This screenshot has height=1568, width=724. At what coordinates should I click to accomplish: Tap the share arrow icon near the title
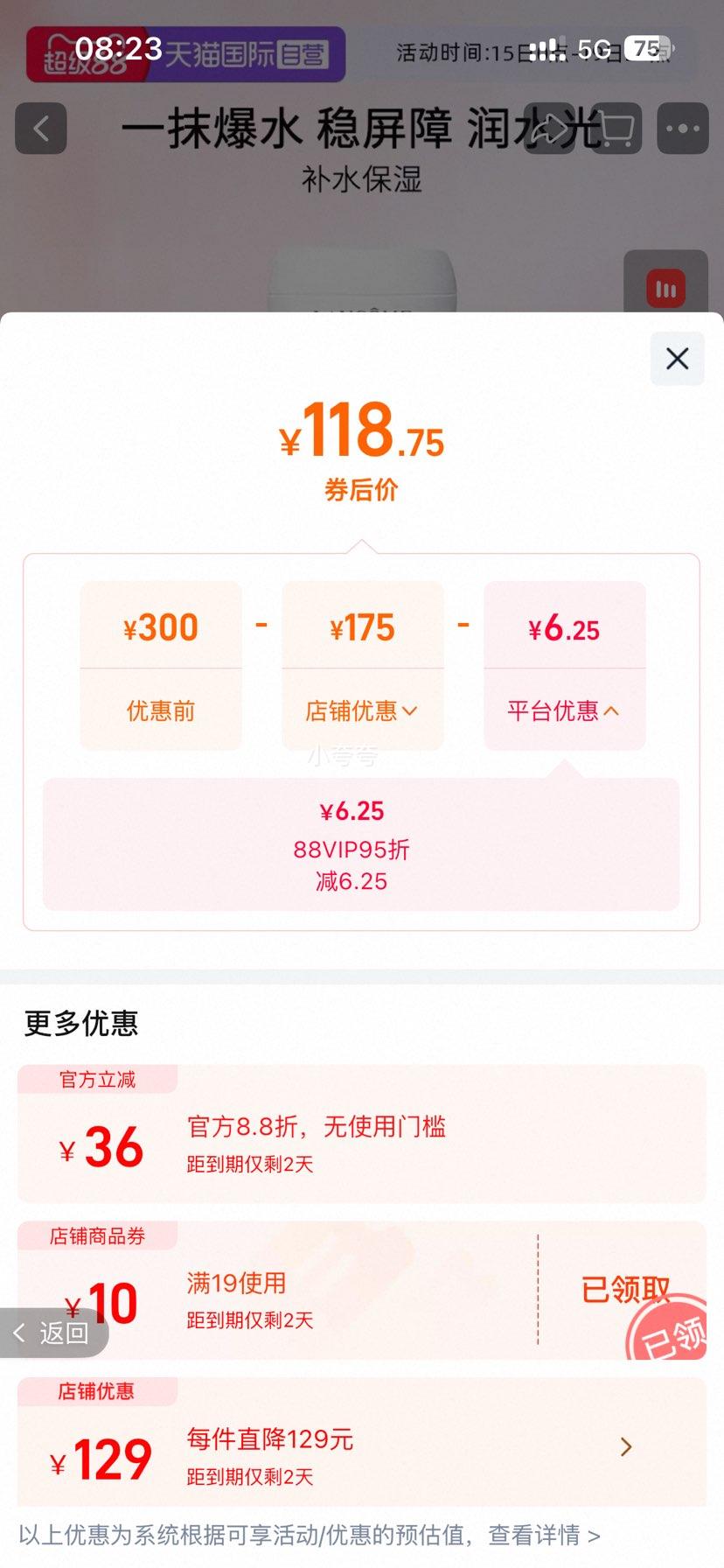(549, 126)
